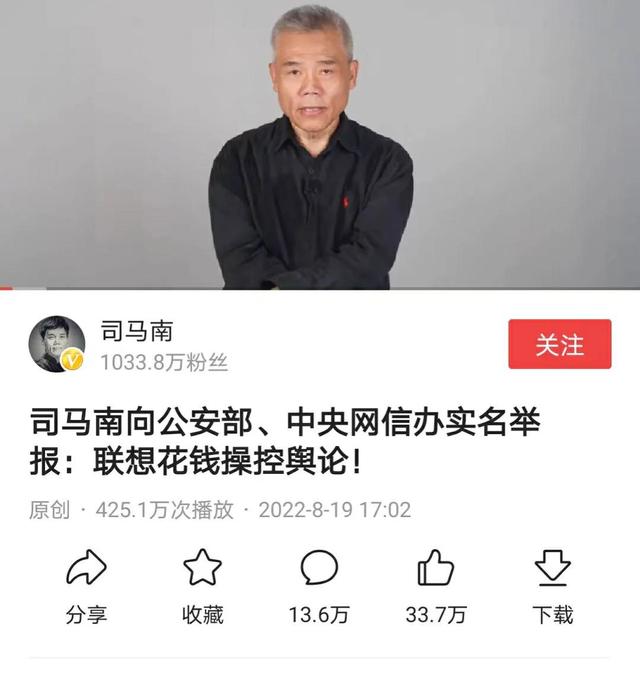Image resolution: width=640 pixels, height=685 pixels.
Task: Open the 司马南 account name
Action: (138, 331)
